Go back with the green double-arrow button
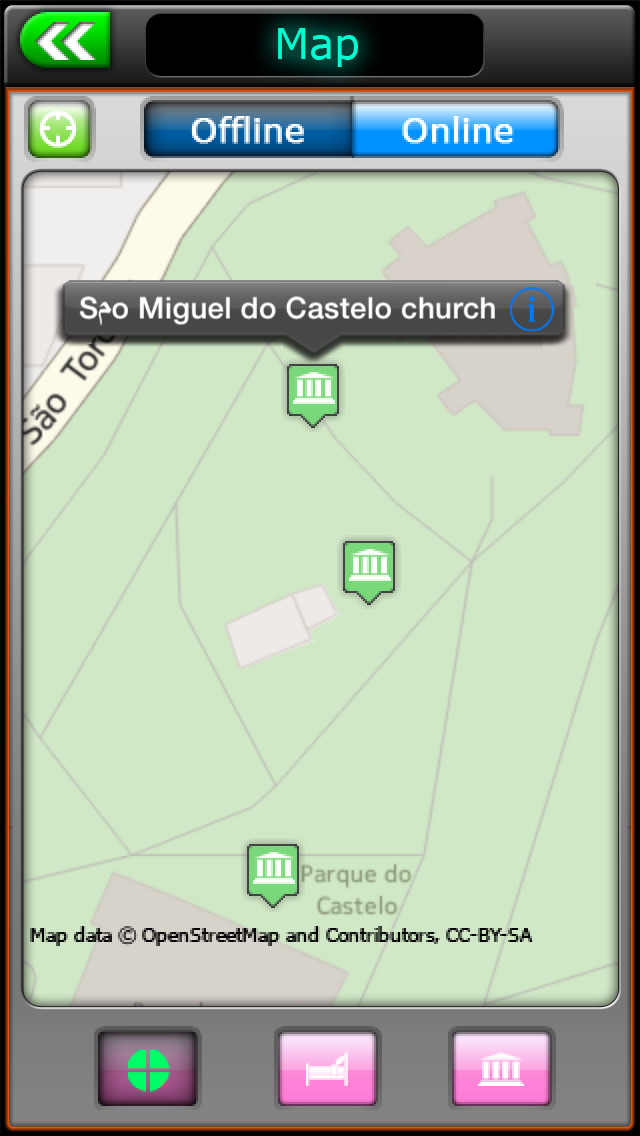The image size is (640, 1136). click(x=65, y=40)
